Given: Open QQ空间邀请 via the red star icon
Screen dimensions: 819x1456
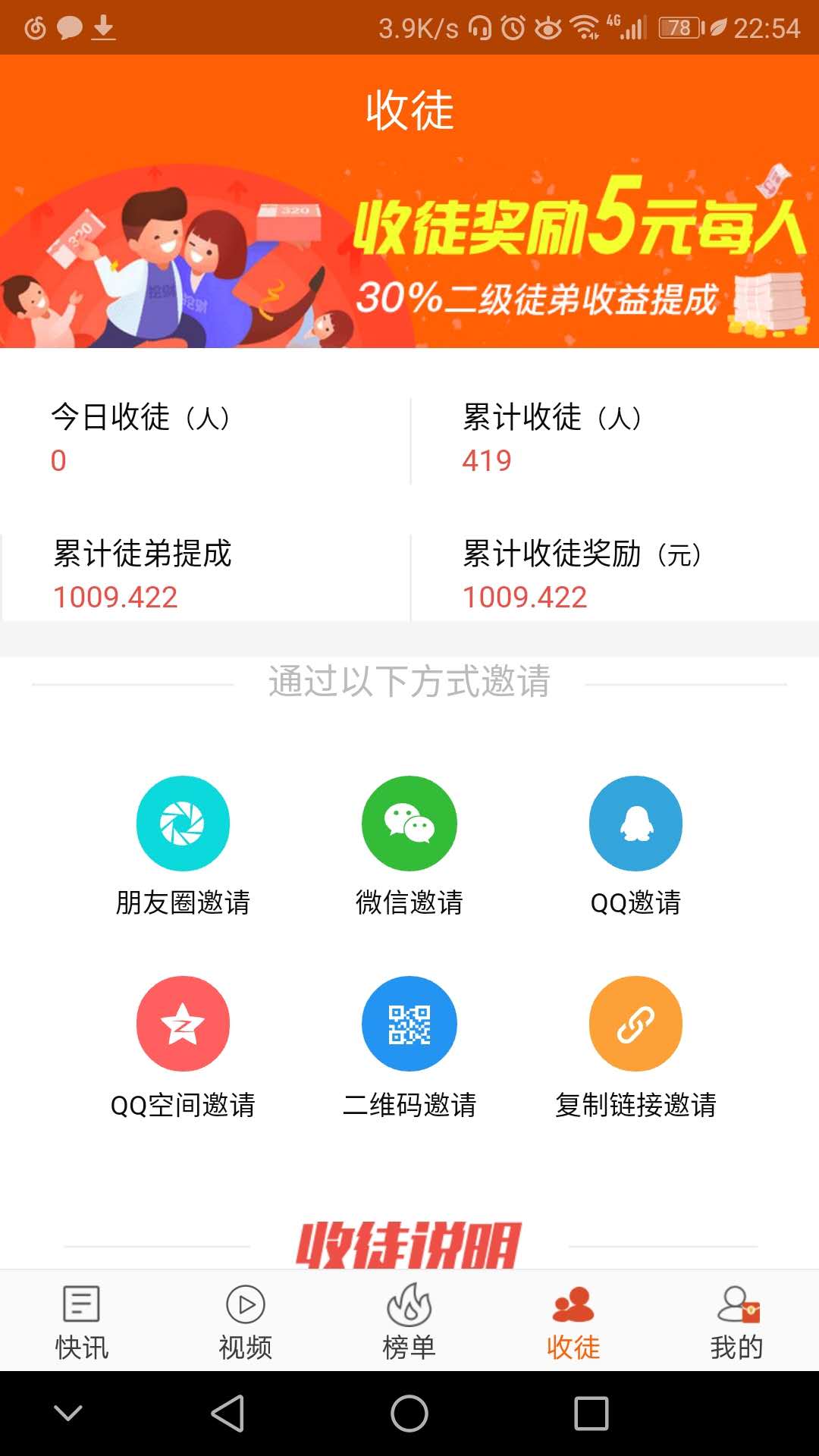Looking at the screenshot, I should tap(182, 1023).
